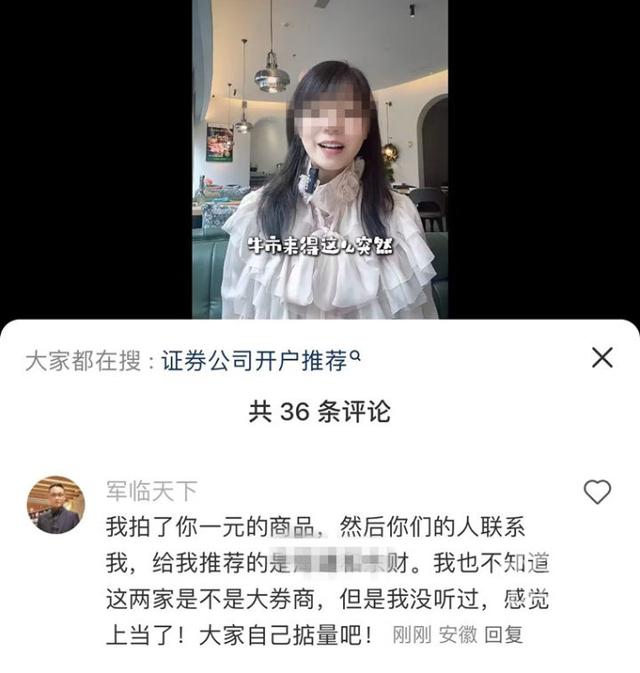Reply to 军临天下's comment
640x673 pixels.
click(x=504, y=634)
